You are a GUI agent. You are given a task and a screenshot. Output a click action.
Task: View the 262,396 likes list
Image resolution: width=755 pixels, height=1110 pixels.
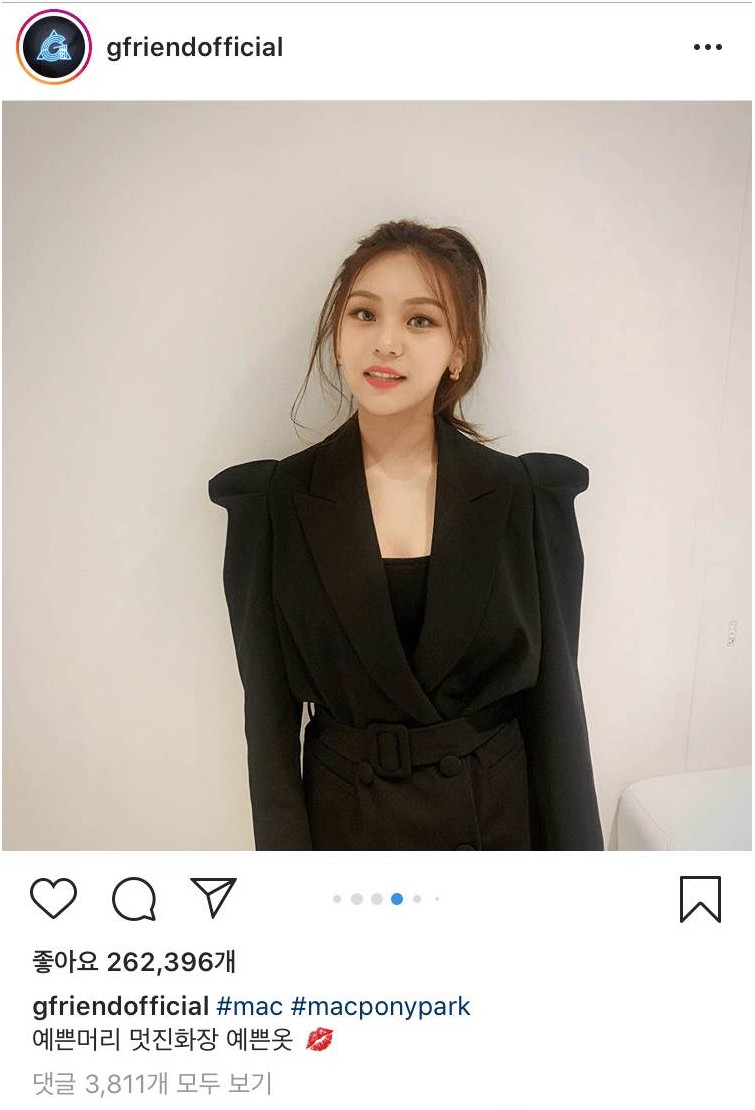[x=135, y=962]
